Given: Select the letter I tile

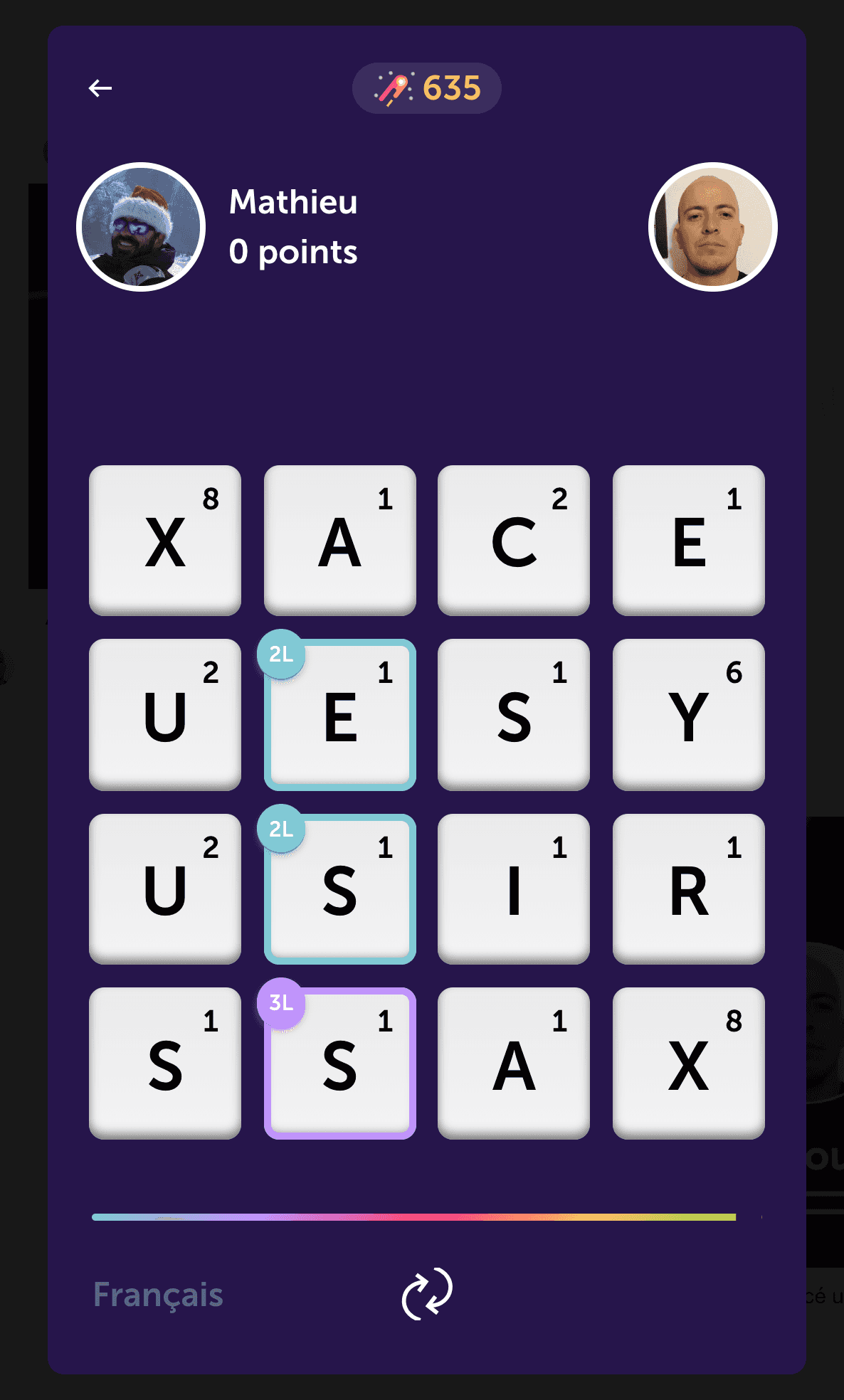Looking at the screenshot, I should click(x=514, y=889).
